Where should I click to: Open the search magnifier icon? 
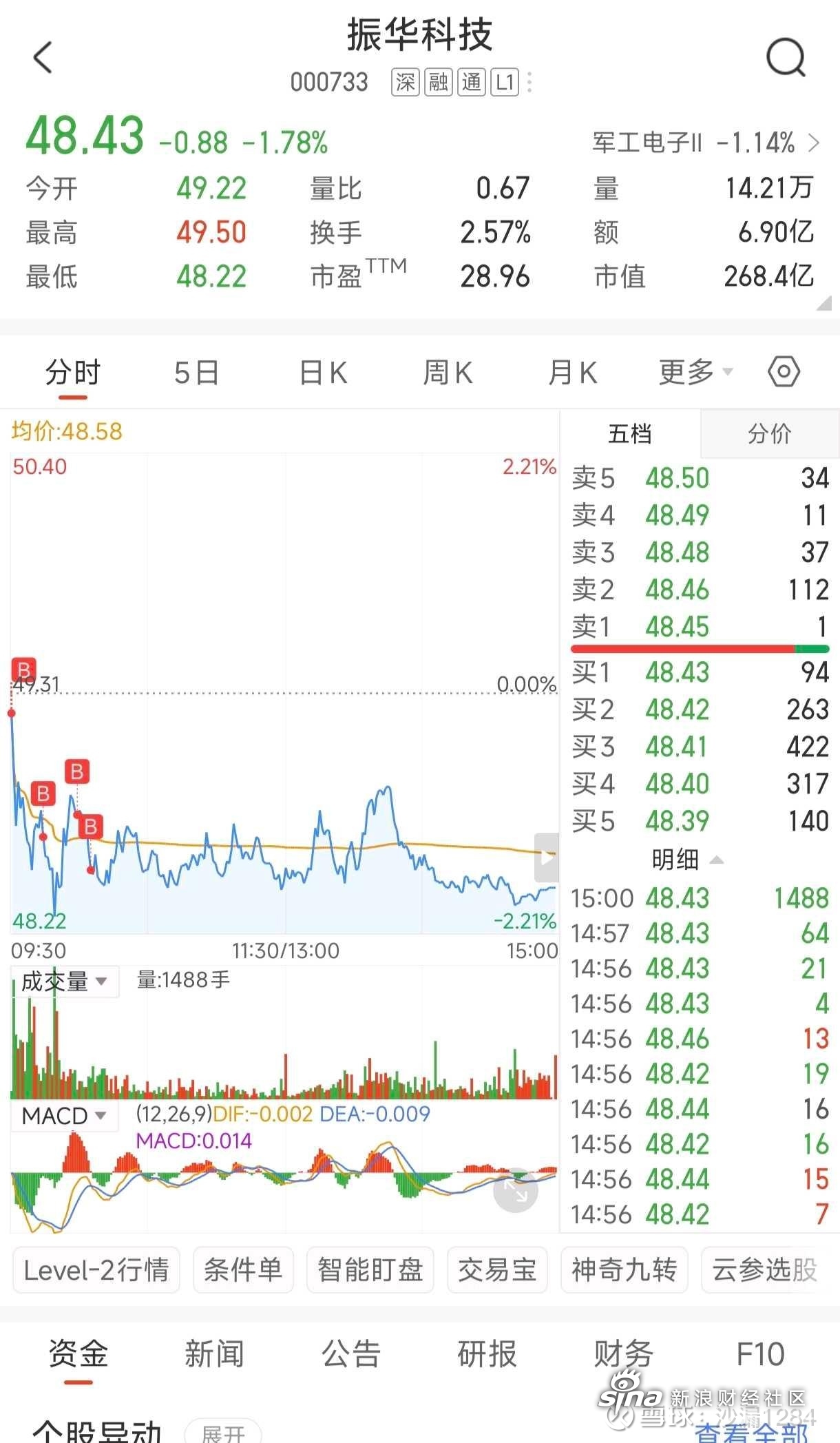pos(786,57)
